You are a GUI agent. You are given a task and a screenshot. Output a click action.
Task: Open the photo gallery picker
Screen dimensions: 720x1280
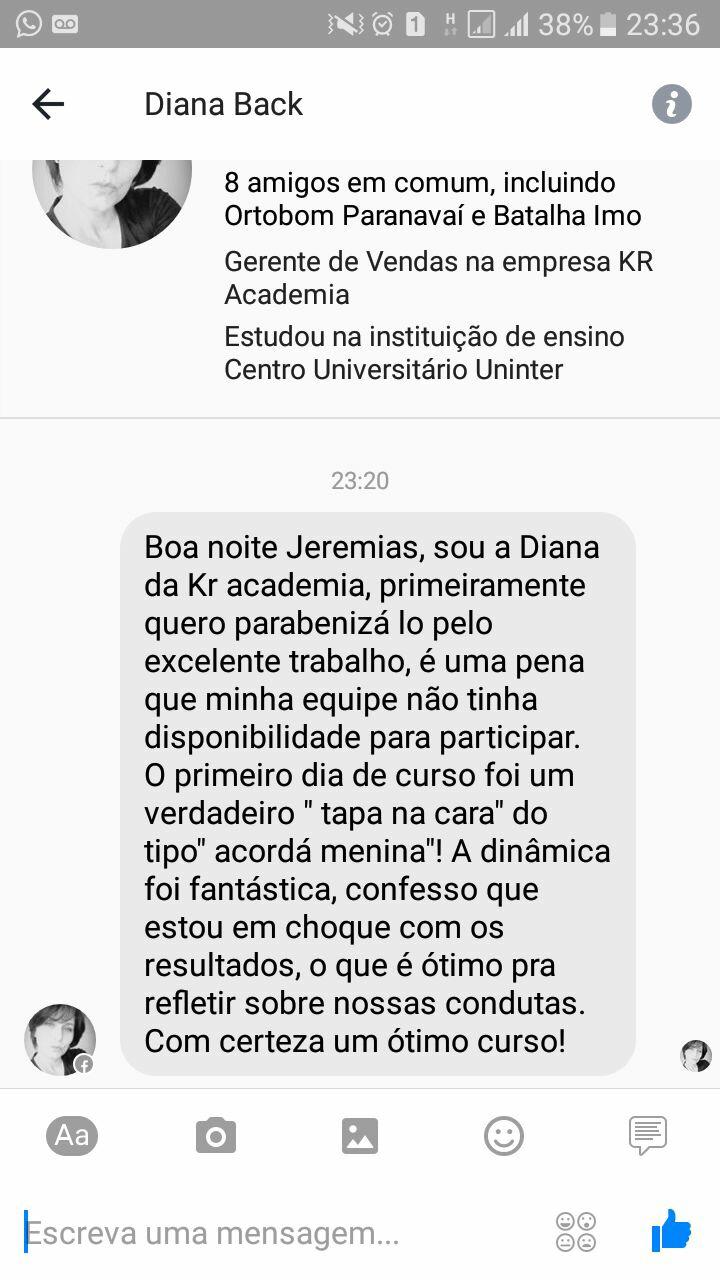[x=360, y=1136]
